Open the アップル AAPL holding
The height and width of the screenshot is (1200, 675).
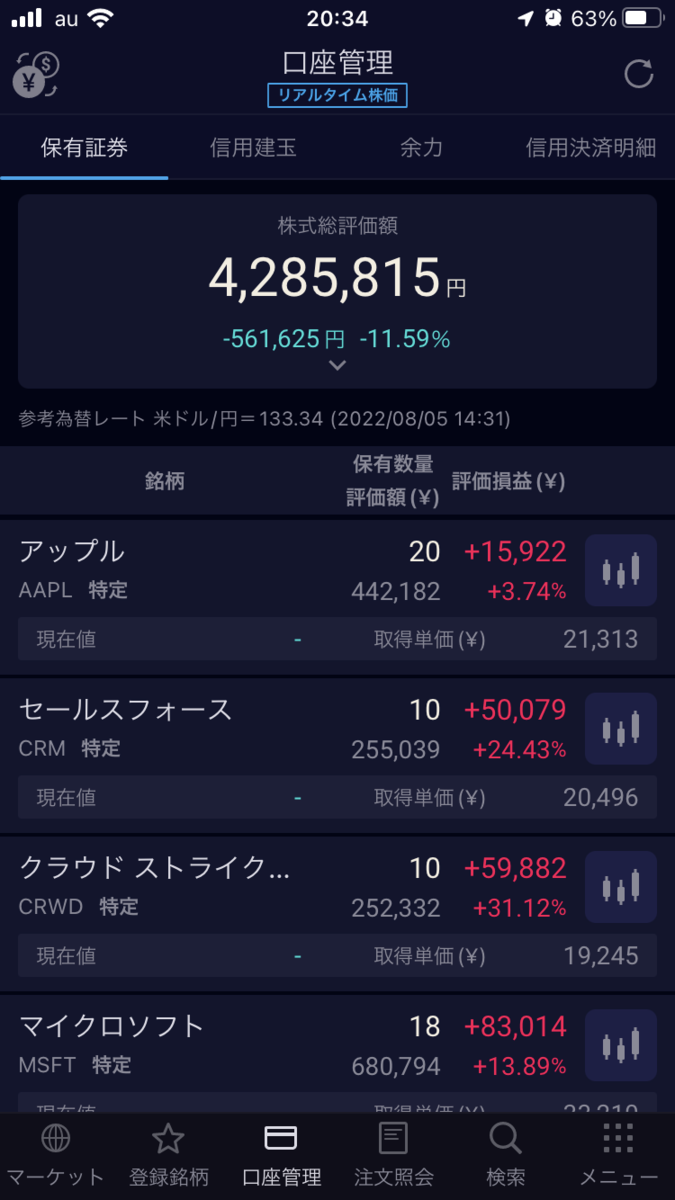tap(200, 570)
